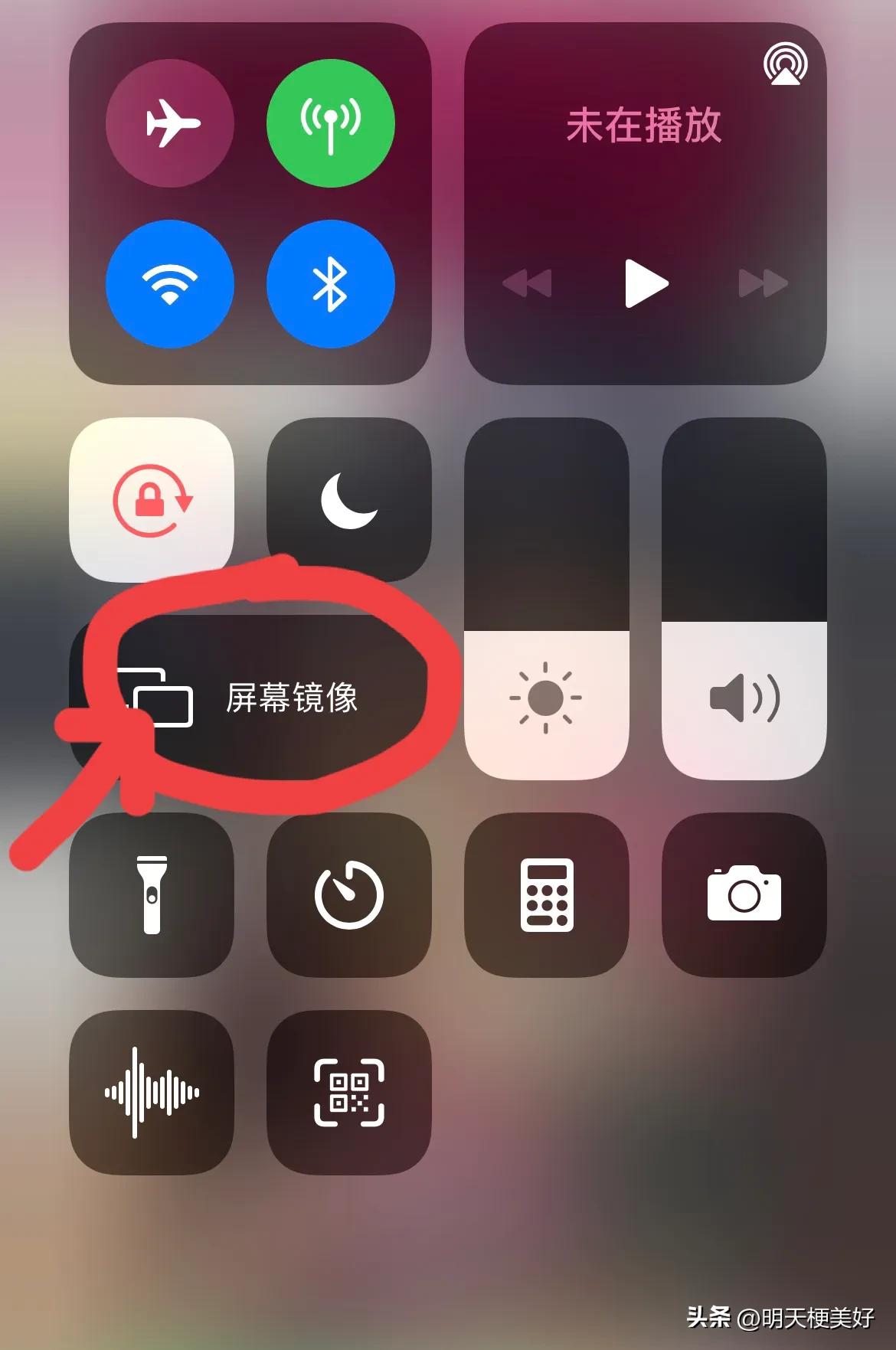Turn on the flashlight

[x=152, y=894]
